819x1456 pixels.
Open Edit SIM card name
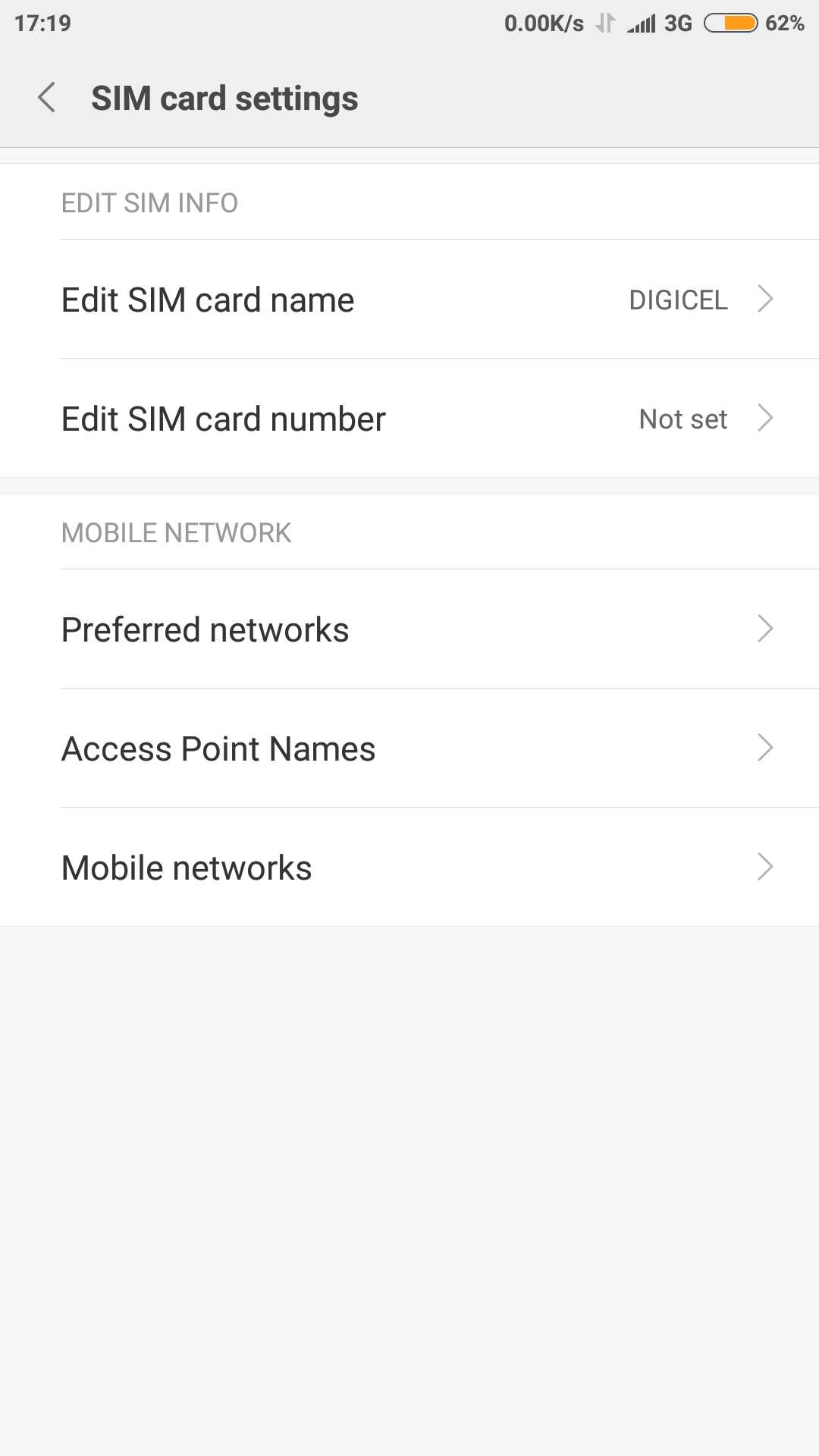[x=409, y=300]
